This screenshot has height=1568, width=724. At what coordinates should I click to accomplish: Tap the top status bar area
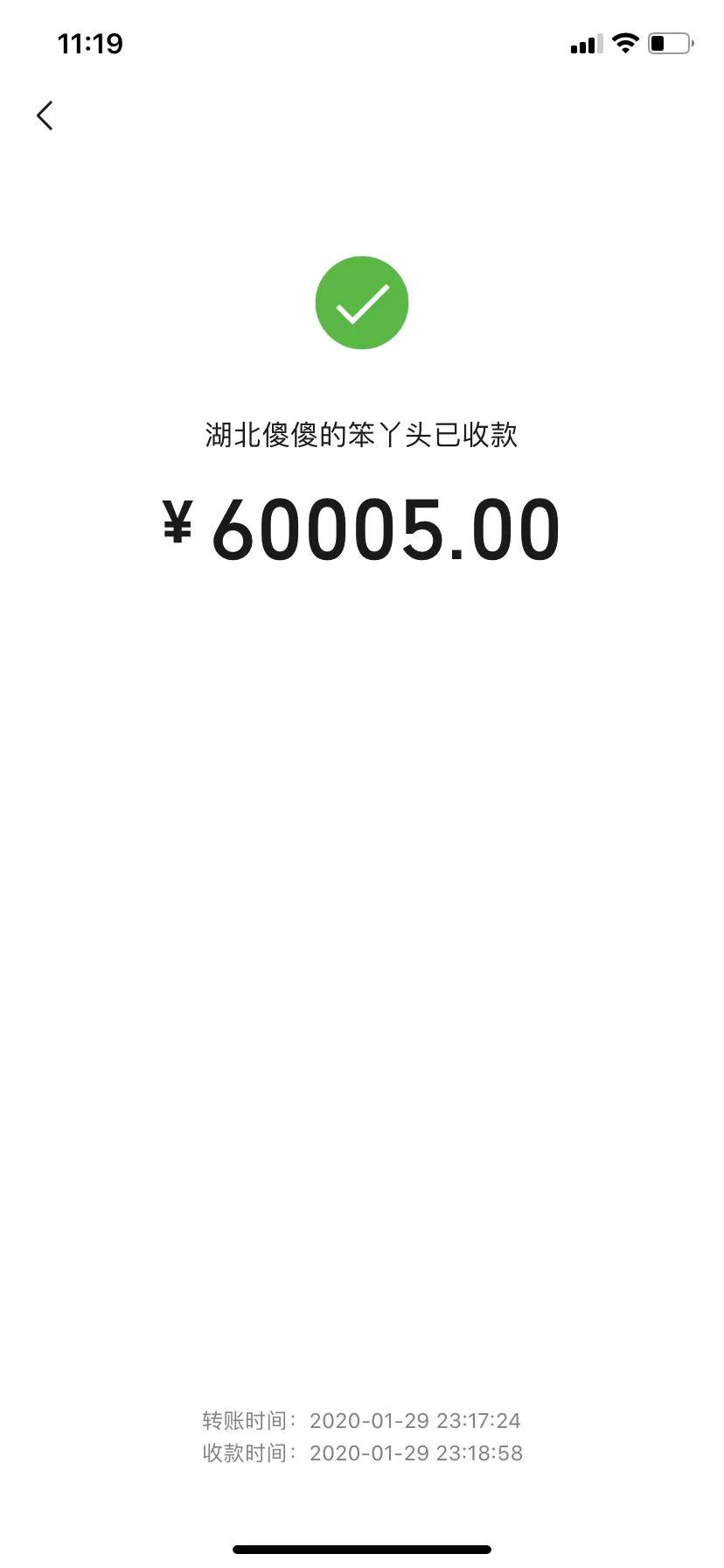tap(362, 42)
